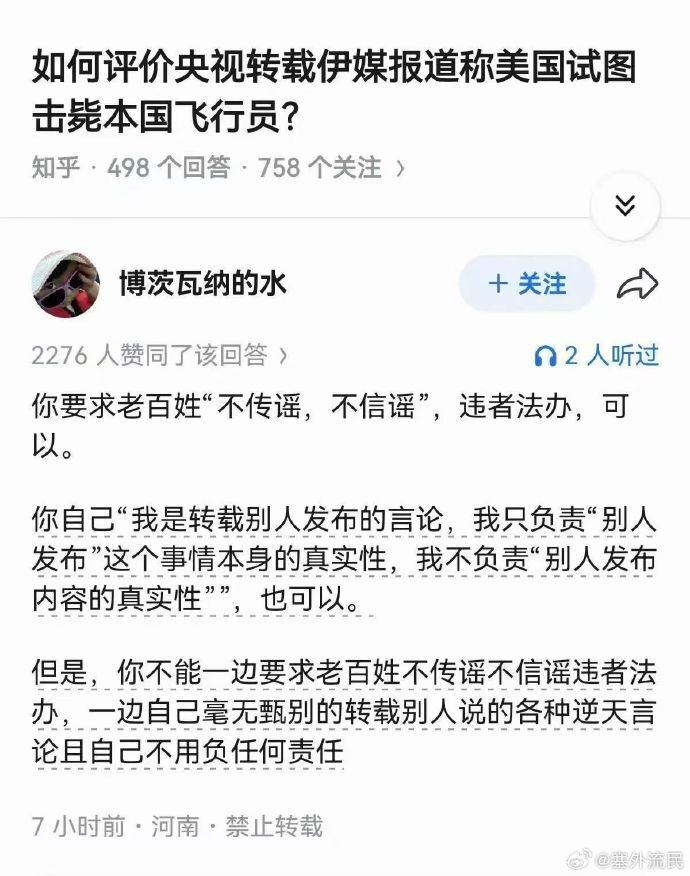Follow the author 博茨瓦纳的水
The height and width of the screenshot is (876, 690).
pos(526,284)
